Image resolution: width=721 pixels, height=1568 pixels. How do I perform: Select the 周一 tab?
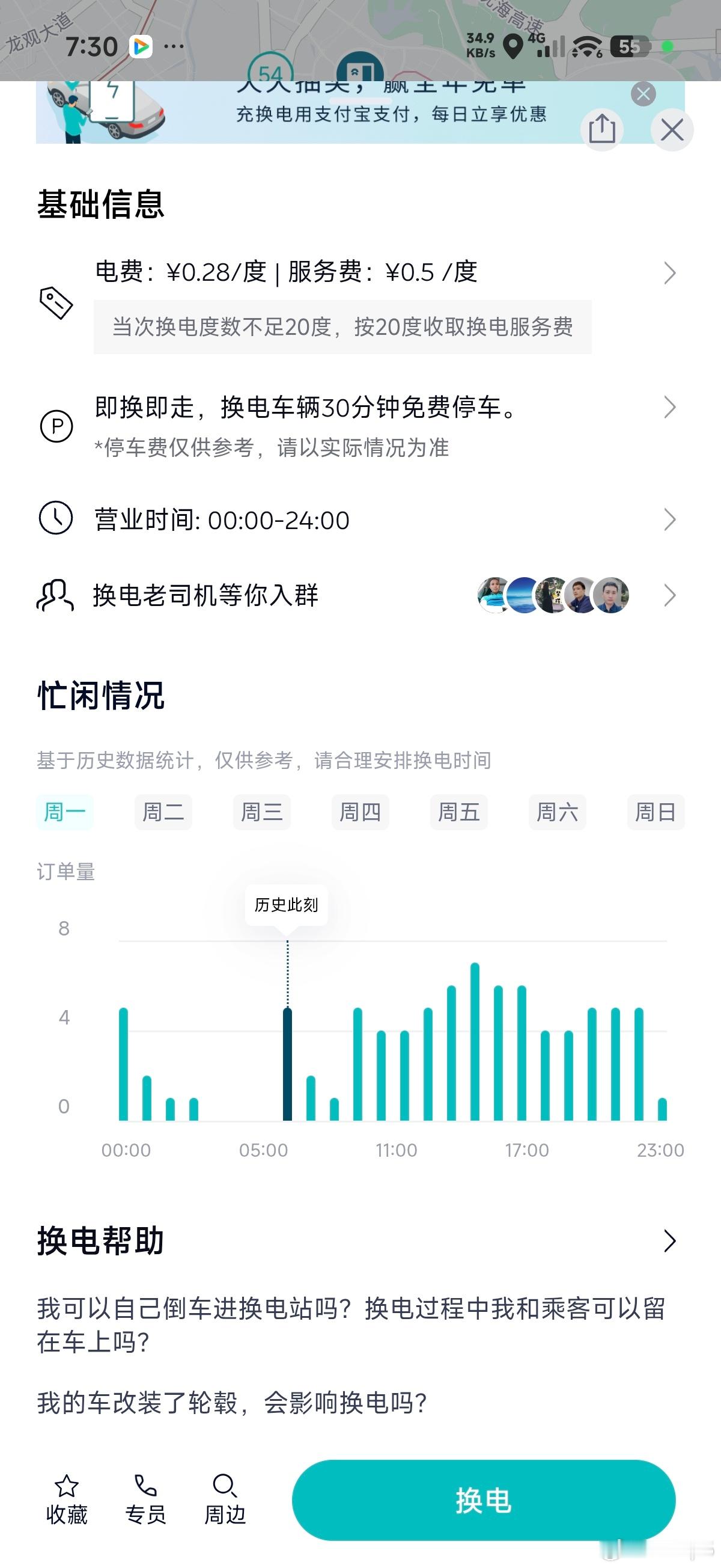(x=65, y=812)
